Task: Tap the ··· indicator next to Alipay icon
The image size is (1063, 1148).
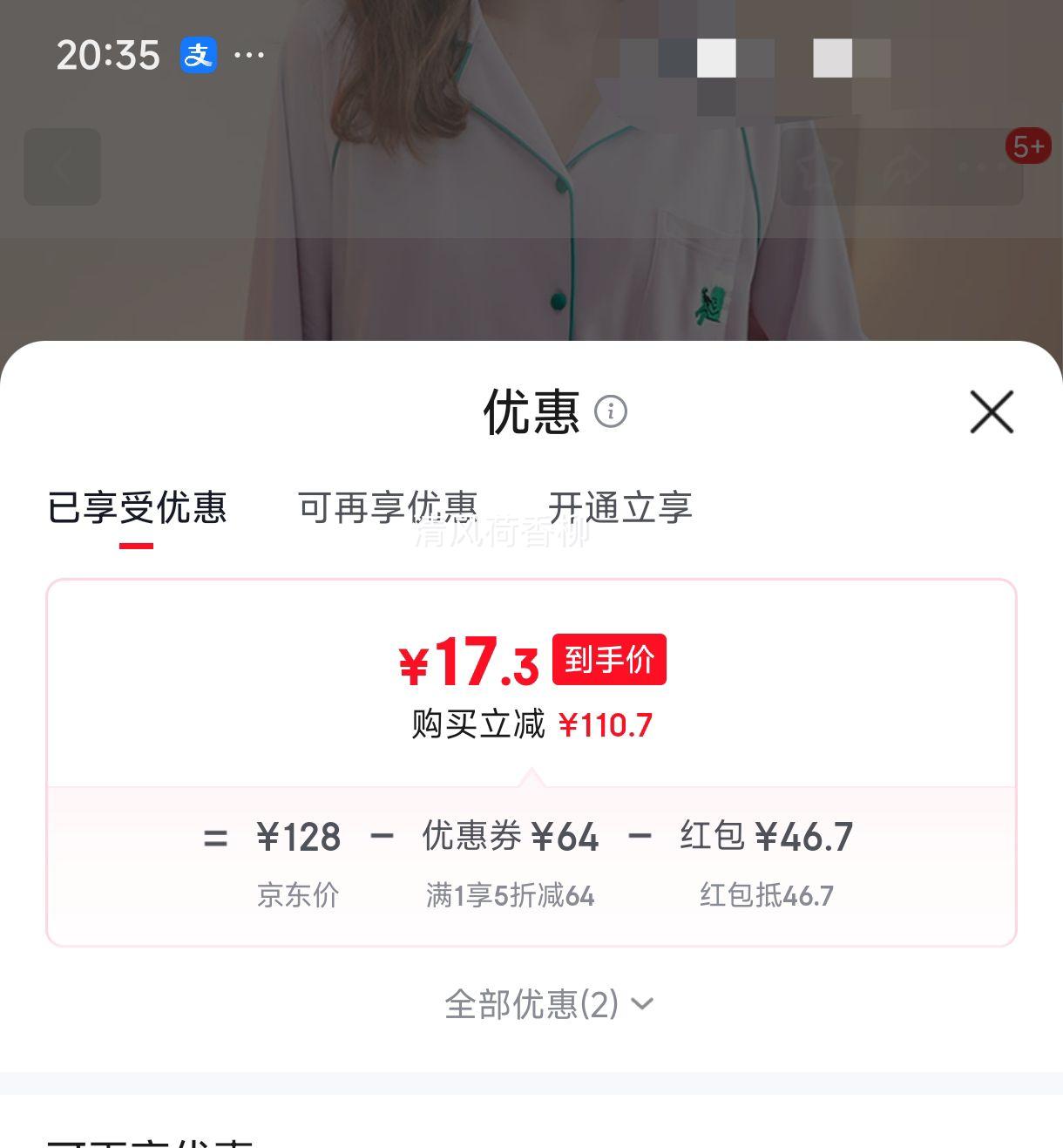Action: click(x=250, y=55)
